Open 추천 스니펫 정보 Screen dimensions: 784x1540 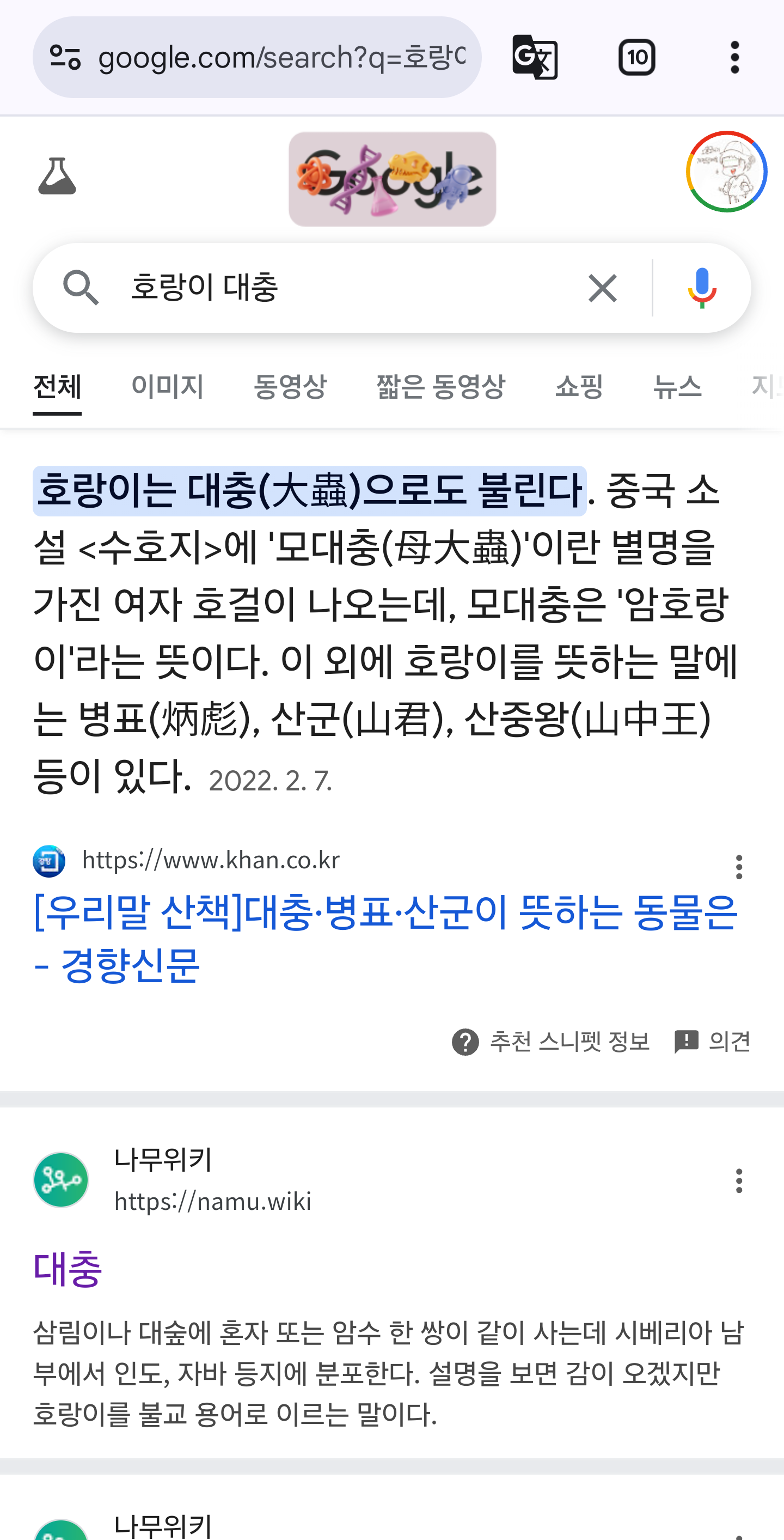(x=551, y=1042)
